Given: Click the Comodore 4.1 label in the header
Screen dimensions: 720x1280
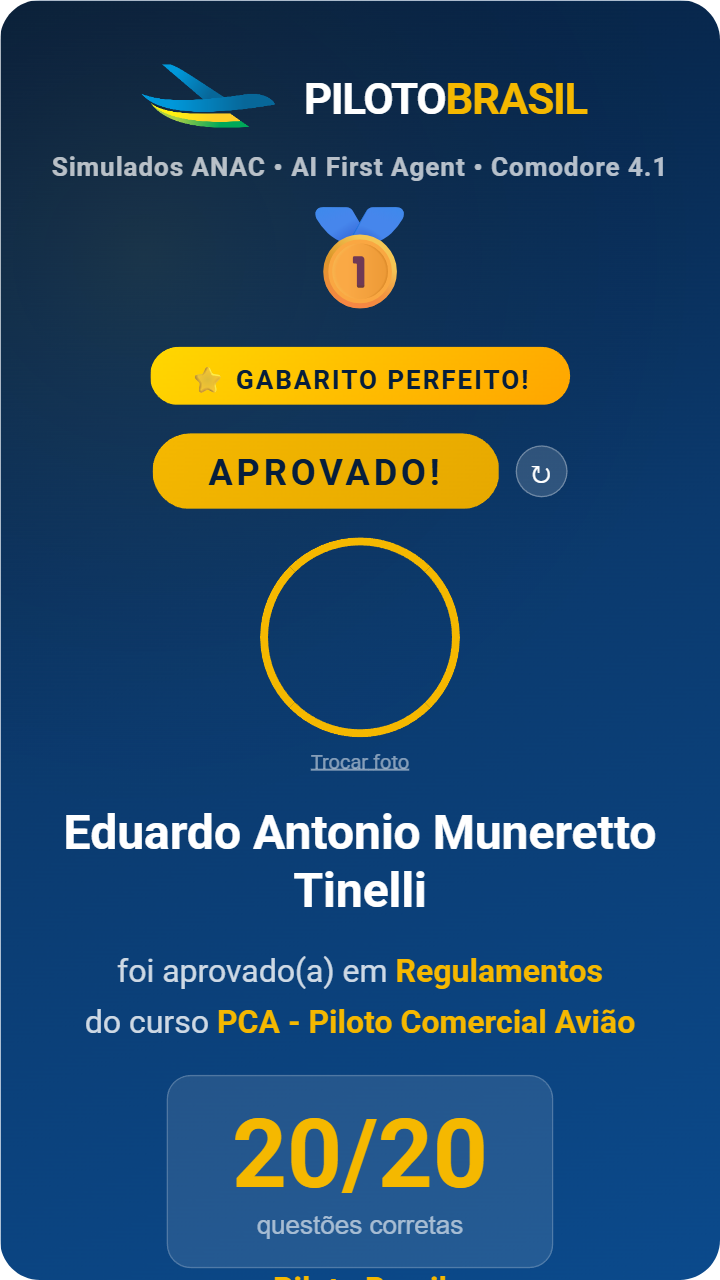Looking at the screenshot, I should coord(580,167).
